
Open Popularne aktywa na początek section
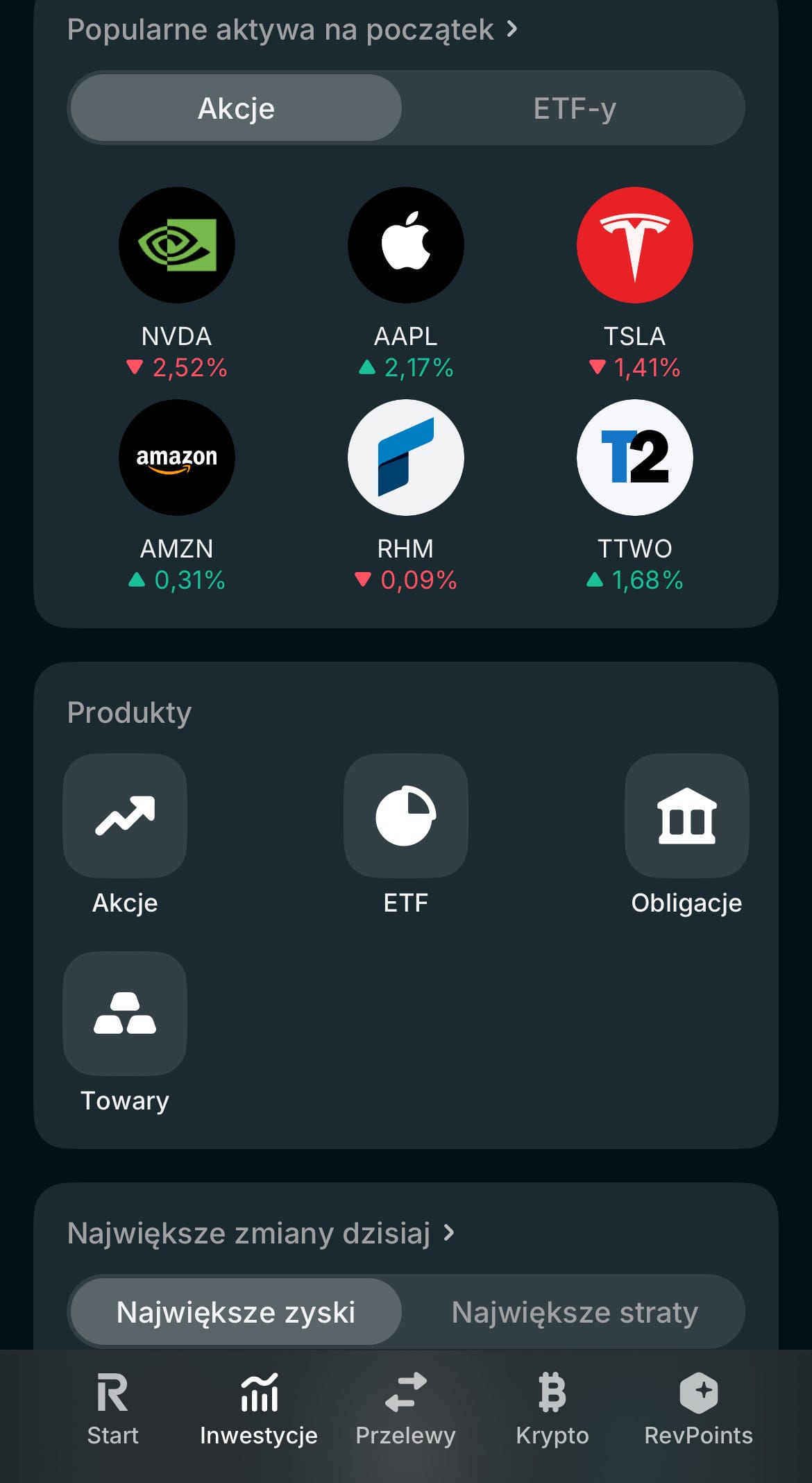291,30
